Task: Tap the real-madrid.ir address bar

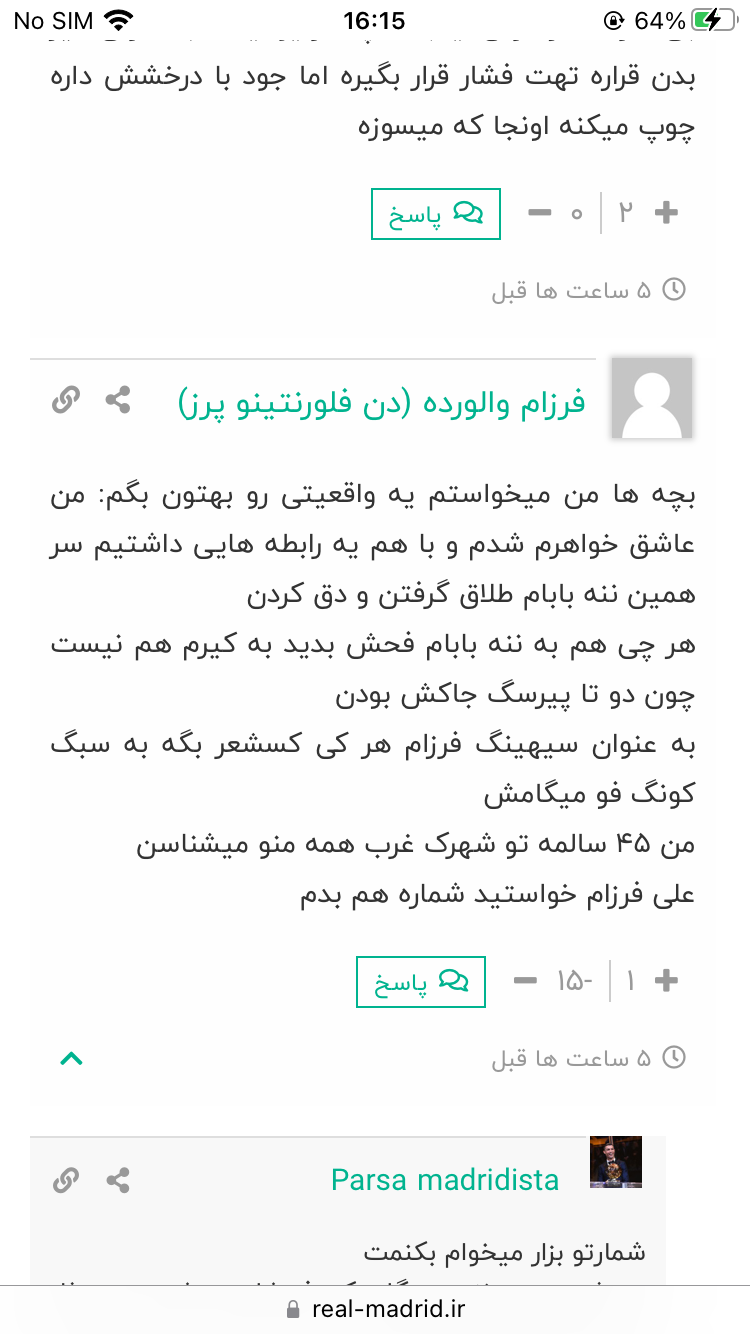Action: pyautogui.click(x=375, y=1309)
